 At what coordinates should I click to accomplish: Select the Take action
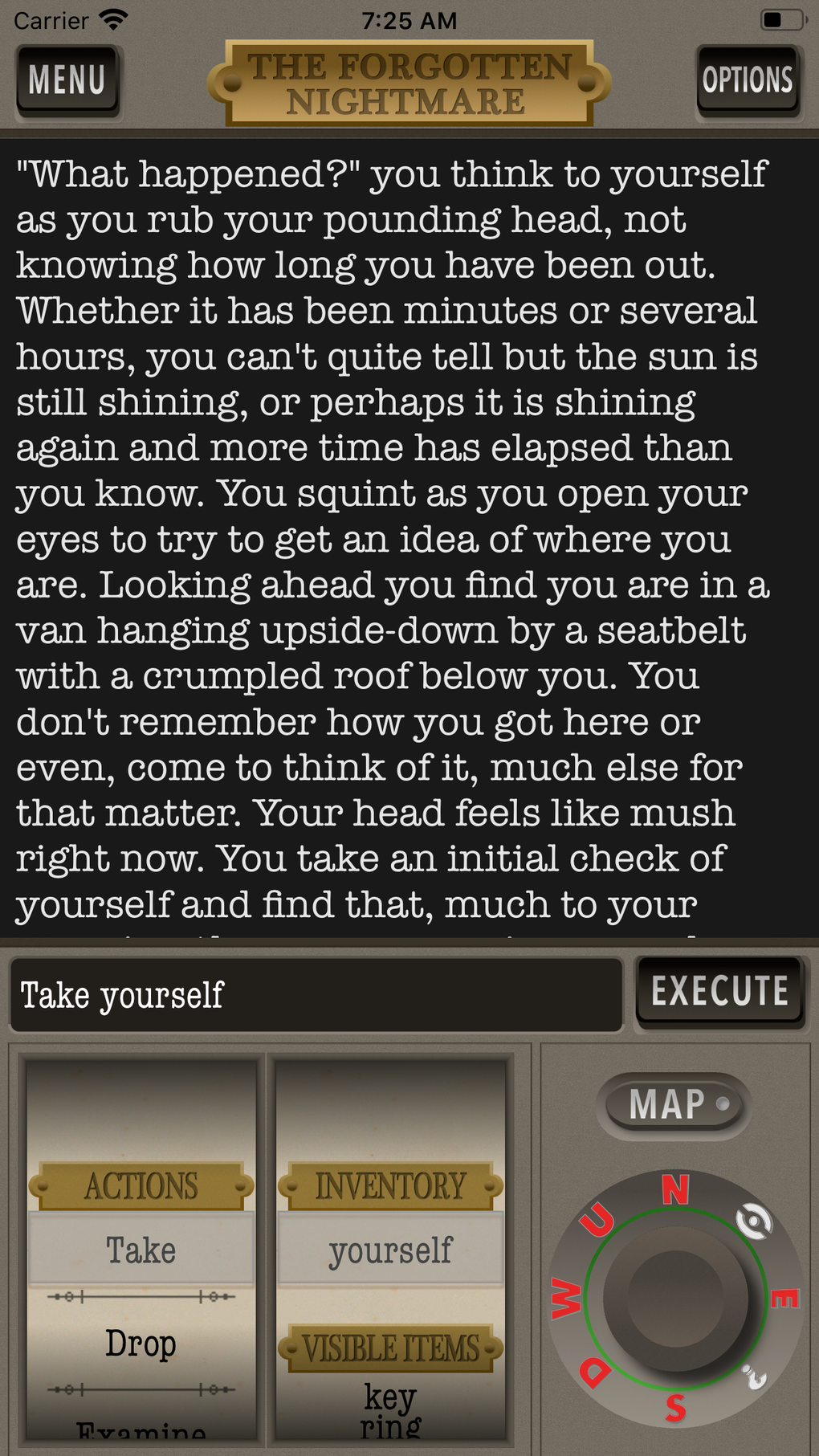141,1250
